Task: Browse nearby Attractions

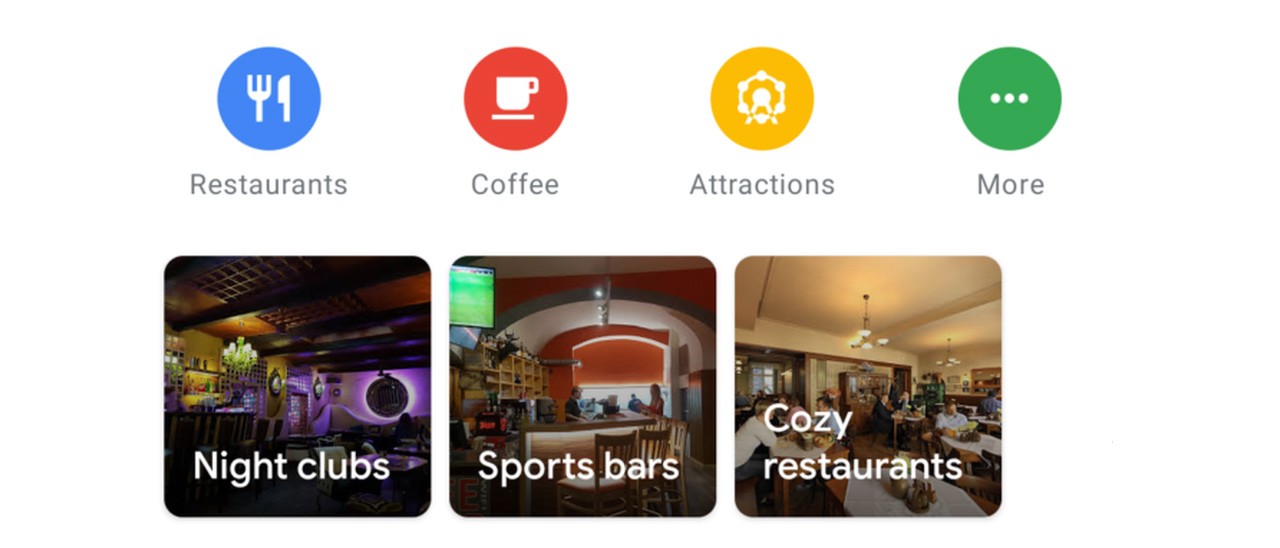Action: pyautogui.click(x=762, y=99)
